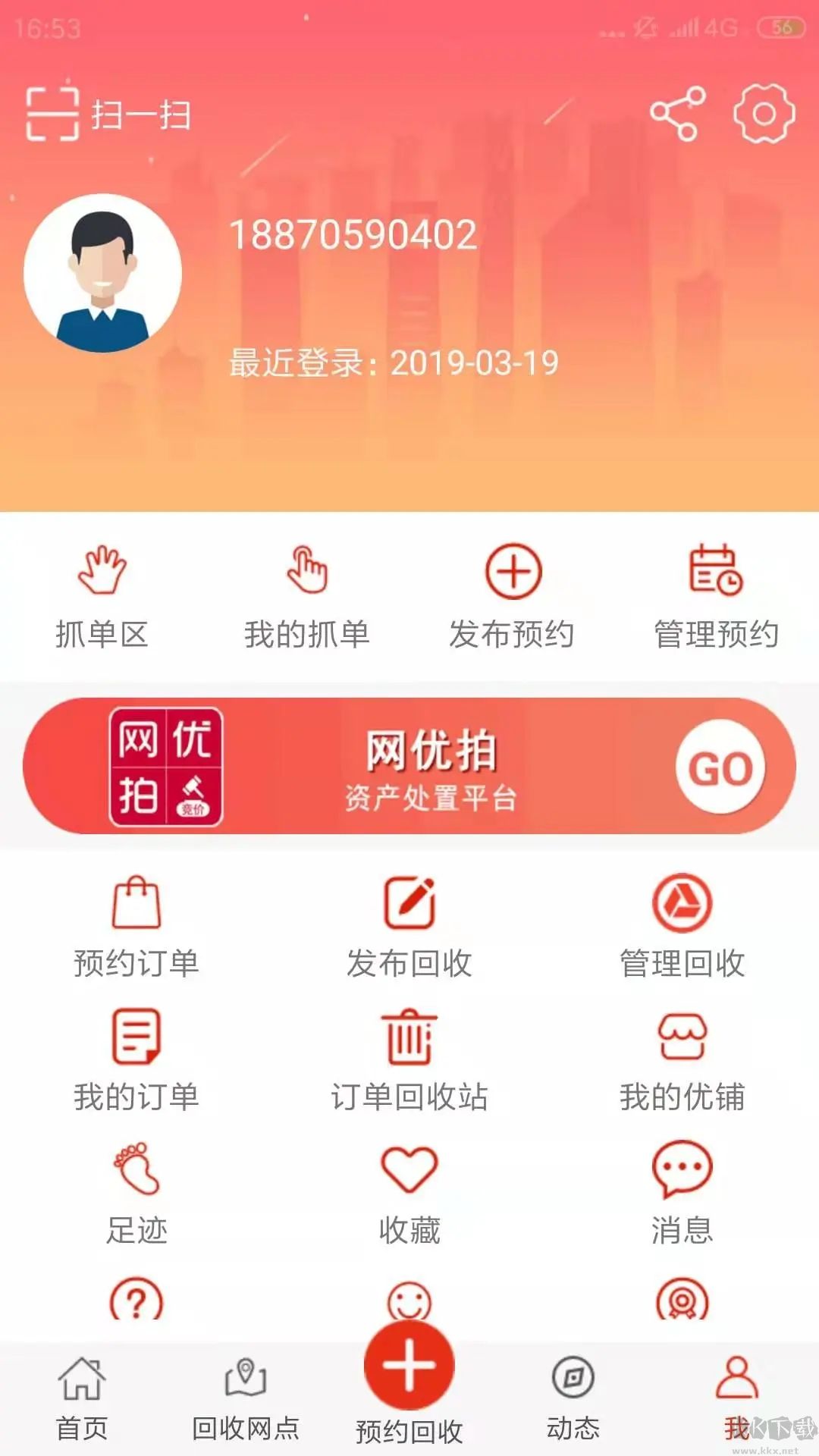Tap the share icon
The width and height of the screenshot is (819, 1456).
pos(677,112)
